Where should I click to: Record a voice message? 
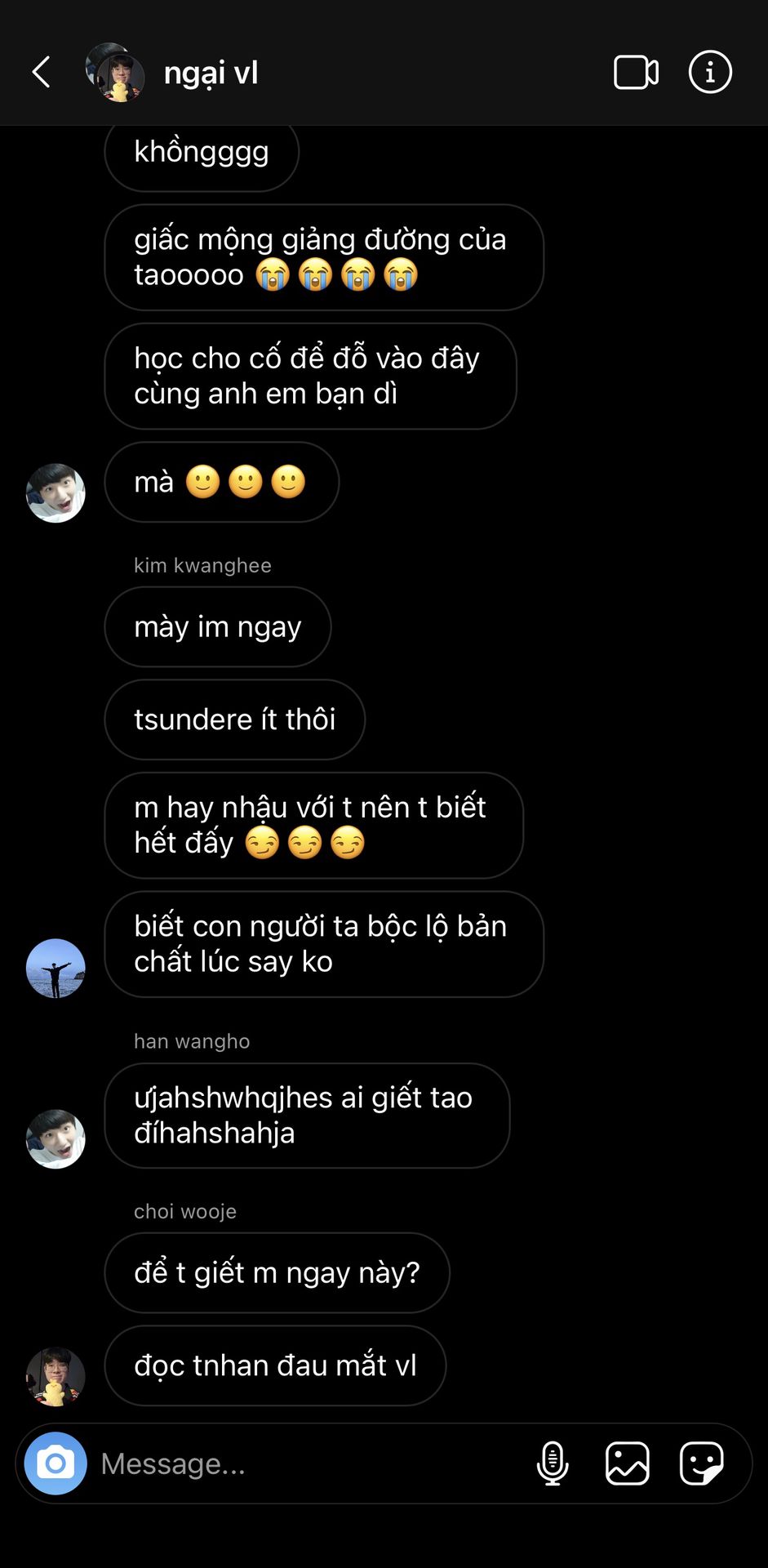tap(553, 1463)
